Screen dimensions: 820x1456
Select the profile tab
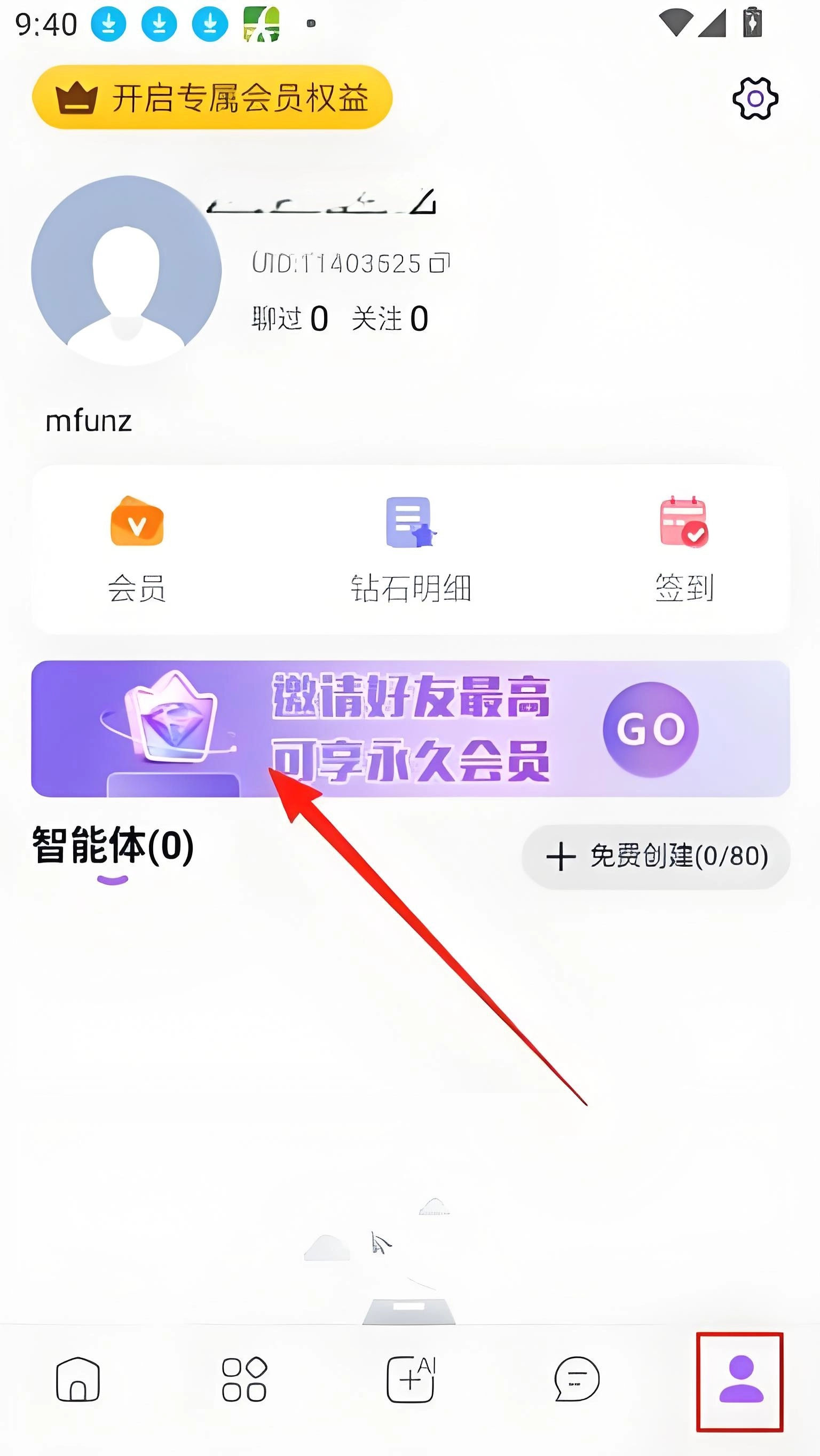[x=741, y=1380]
